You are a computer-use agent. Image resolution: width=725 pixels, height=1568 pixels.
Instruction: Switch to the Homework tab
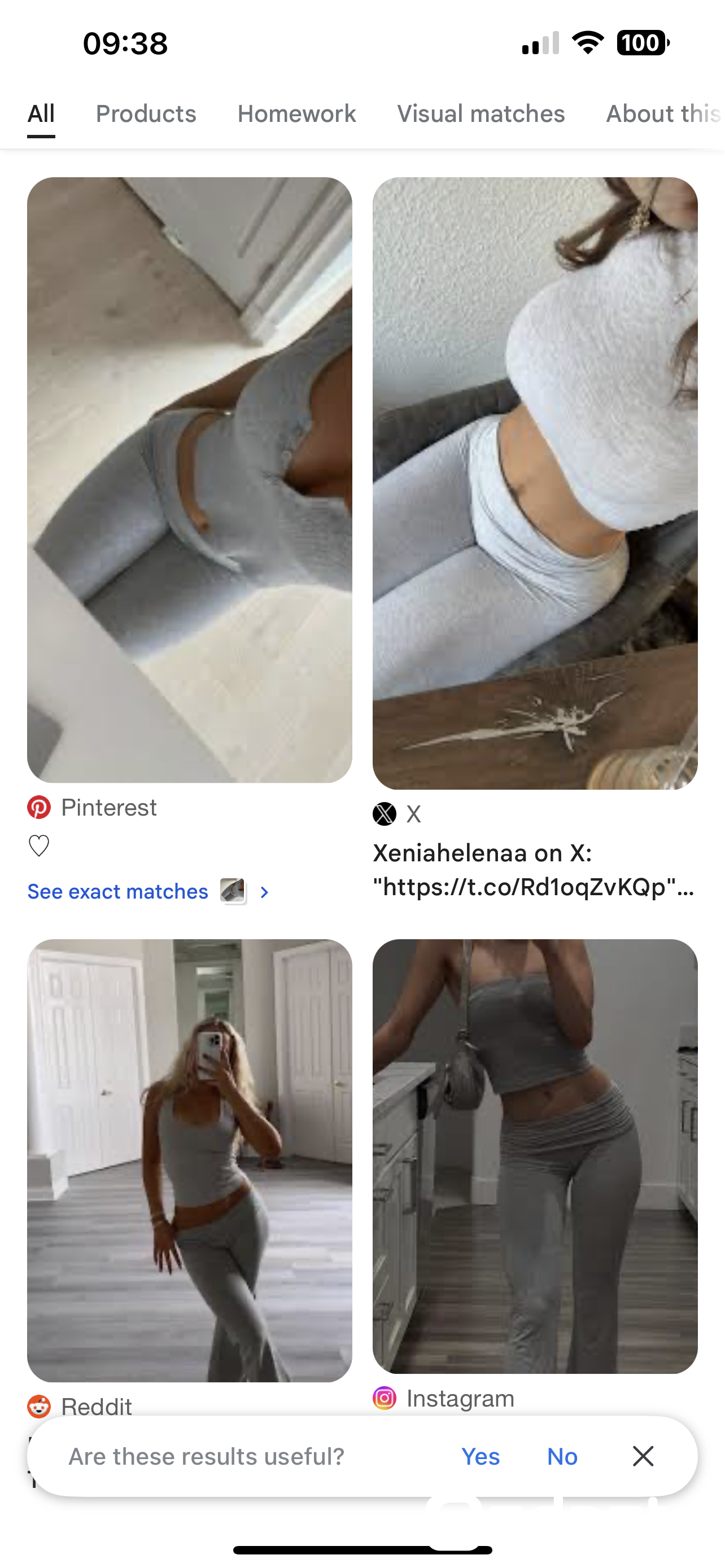[x=296, y=114]
